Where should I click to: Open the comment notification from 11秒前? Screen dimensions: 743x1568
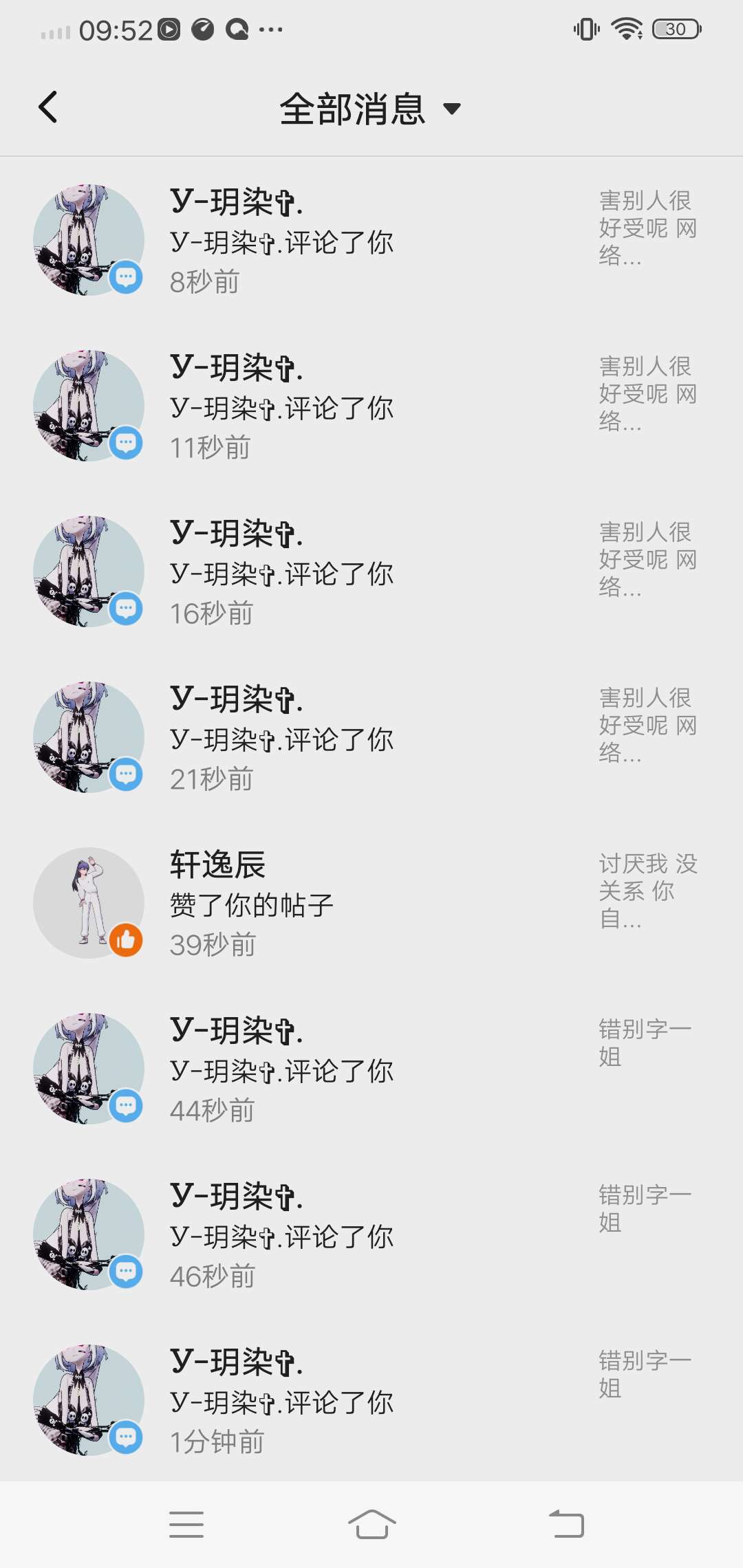pyautogui.click(x=371, y=406)
